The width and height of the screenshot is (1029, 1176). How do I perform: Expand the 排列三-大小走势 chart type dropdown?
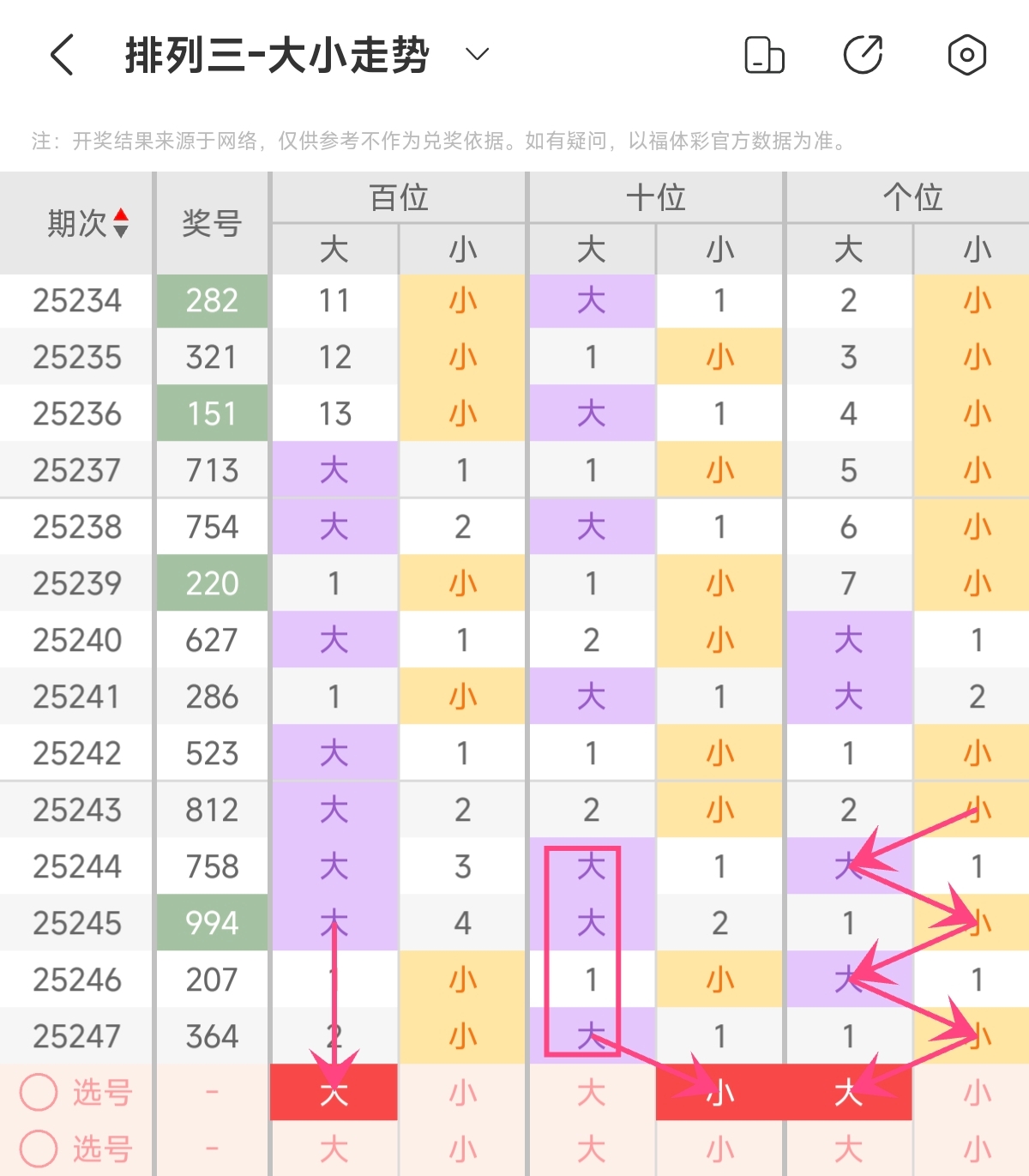[477, 55]
